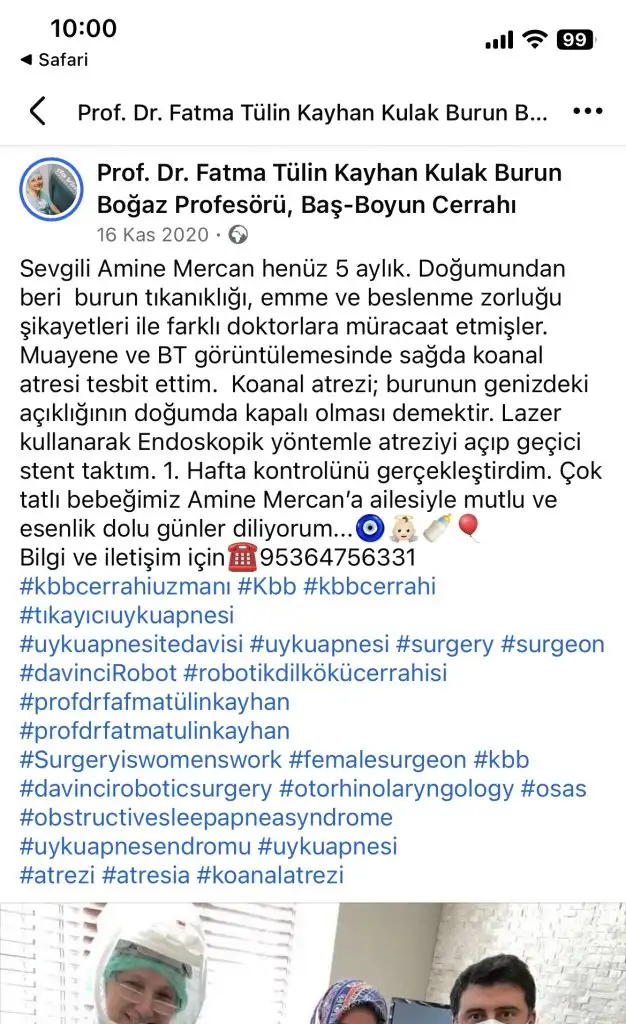Open the #tıkayıcıuykuapnesi hashtag
This screenshot has height=1024, width=626.
click(x=127, y=615)
